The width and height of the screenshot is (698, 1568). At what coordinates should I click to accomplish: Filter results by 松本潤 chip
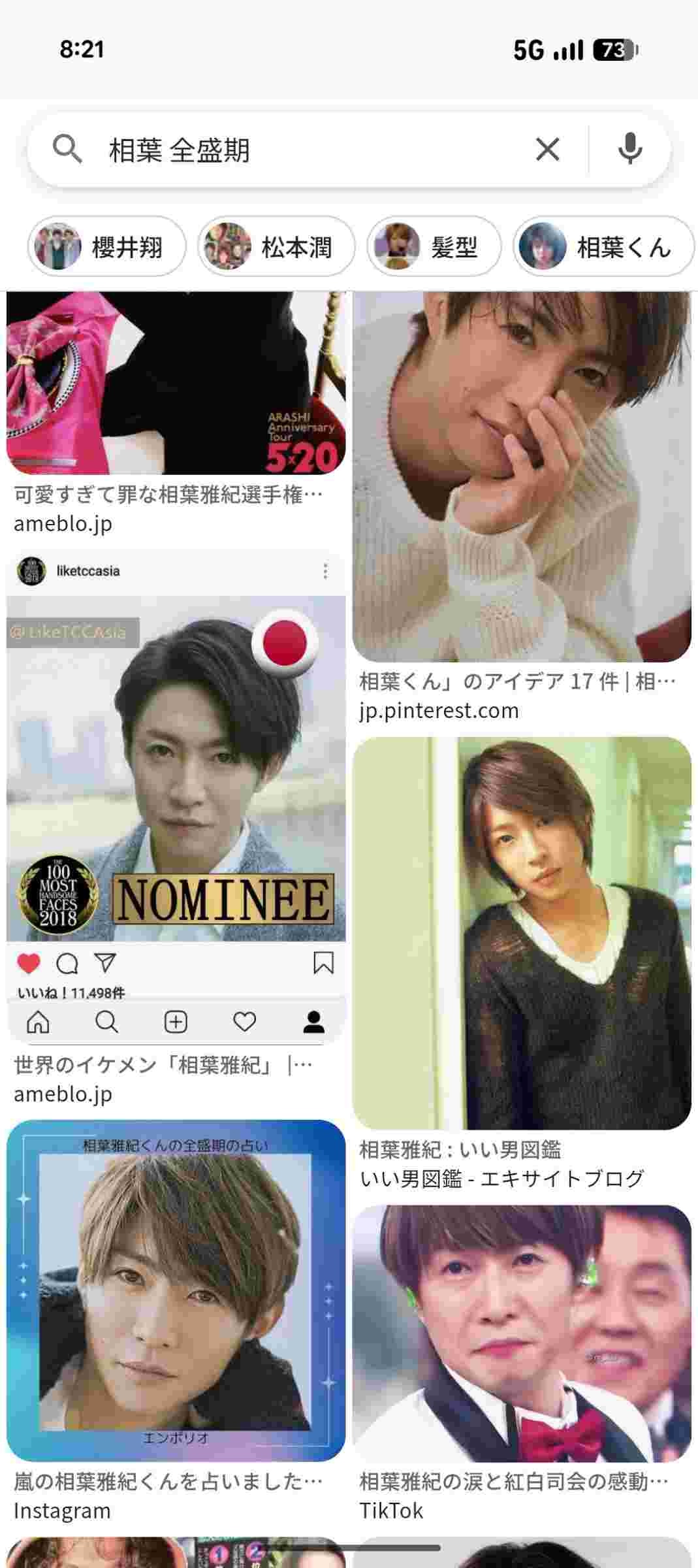276,247
